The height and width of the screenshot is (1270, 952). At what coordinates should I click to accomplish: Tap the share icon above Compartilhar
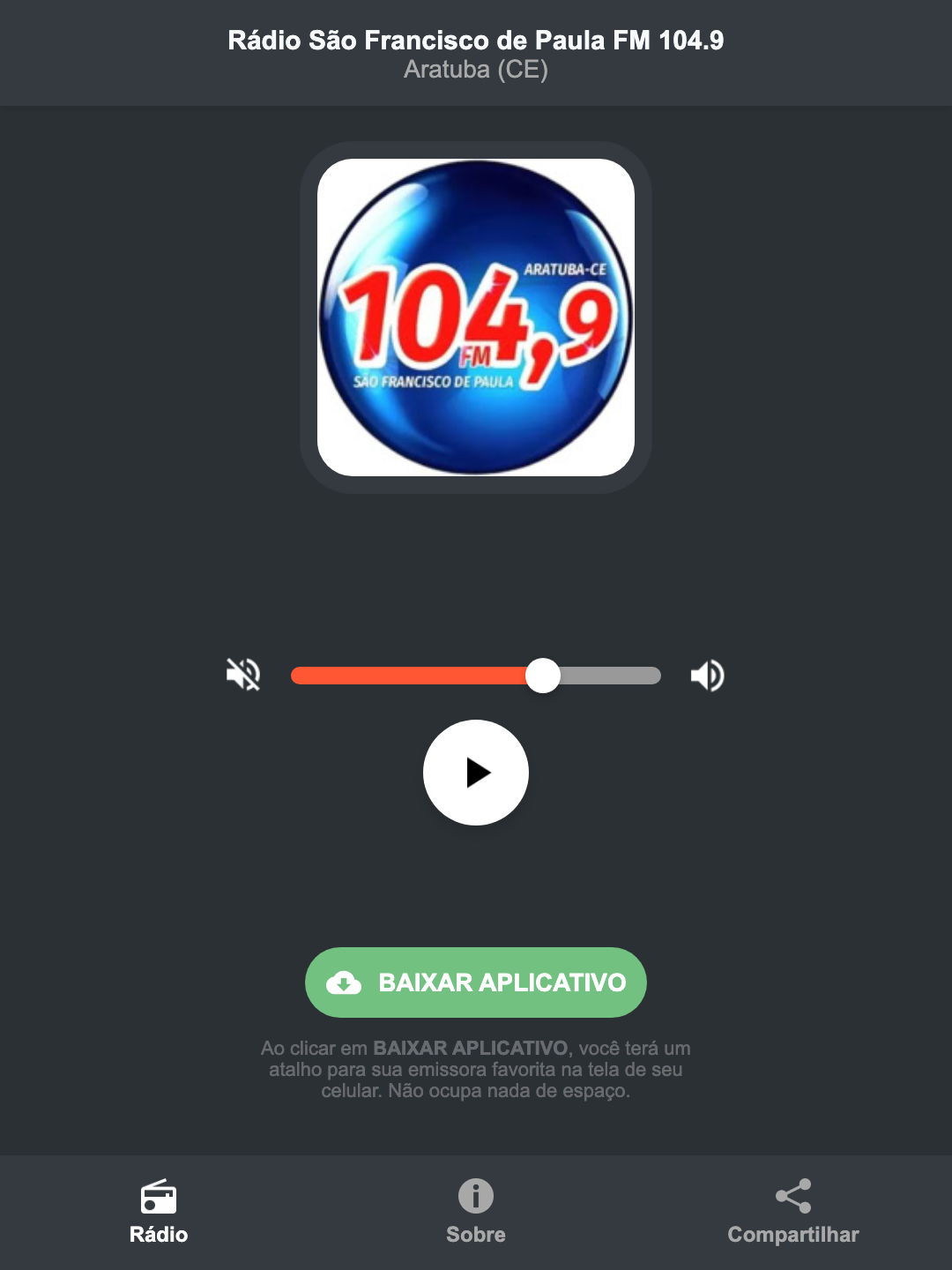(x=792, y=1195)
